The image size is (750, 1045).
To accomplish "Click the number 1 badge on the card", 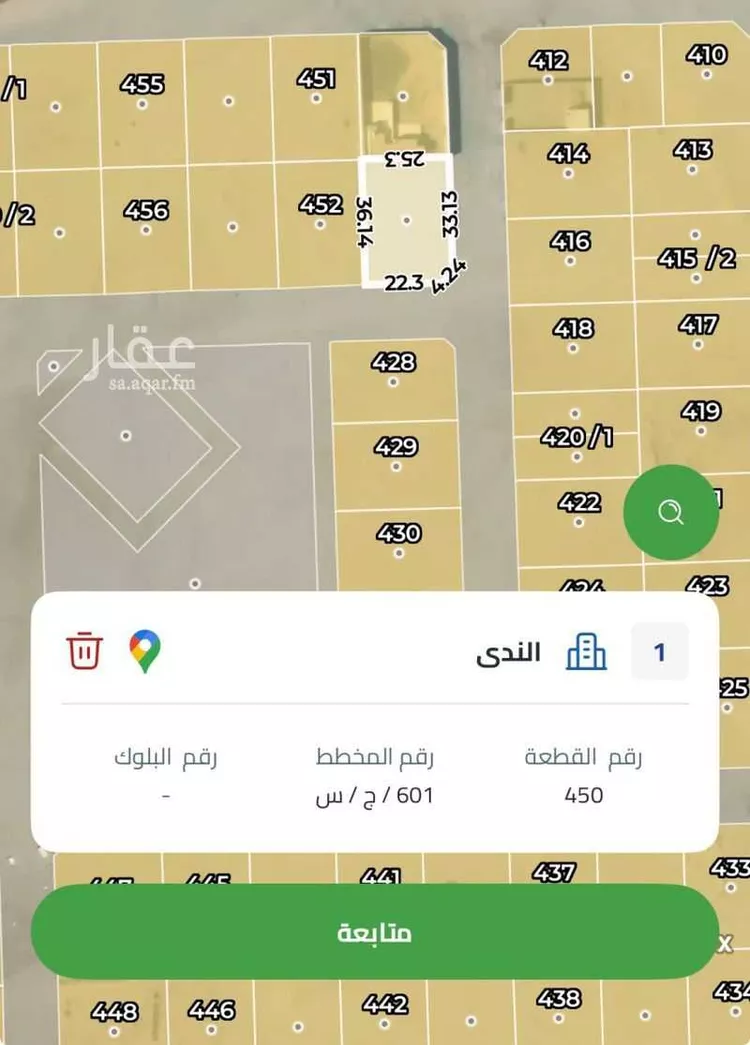I will pyautogui.click(x=659, y=651).
